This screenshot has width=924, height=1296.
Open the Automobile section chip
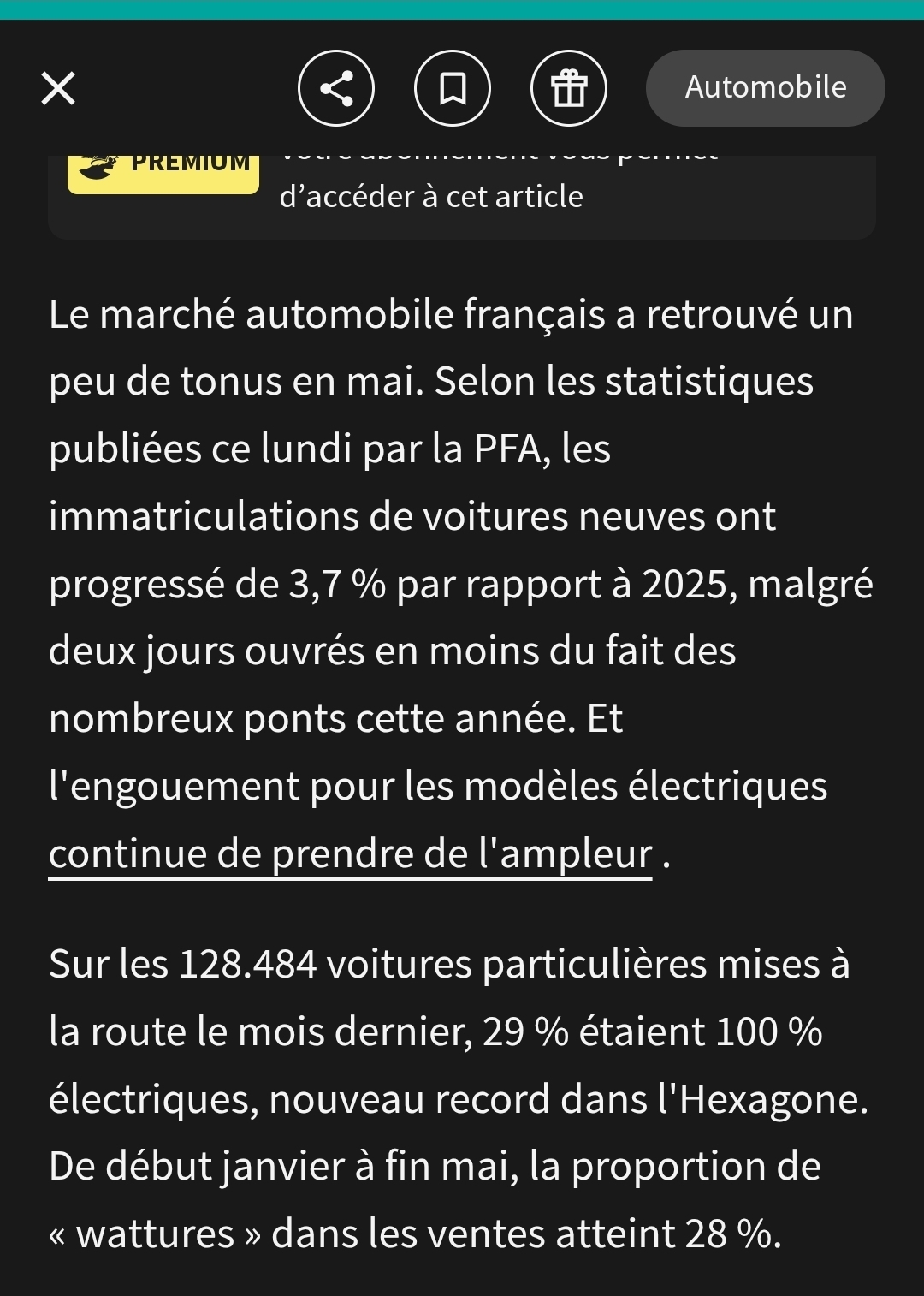pos(766,88)
